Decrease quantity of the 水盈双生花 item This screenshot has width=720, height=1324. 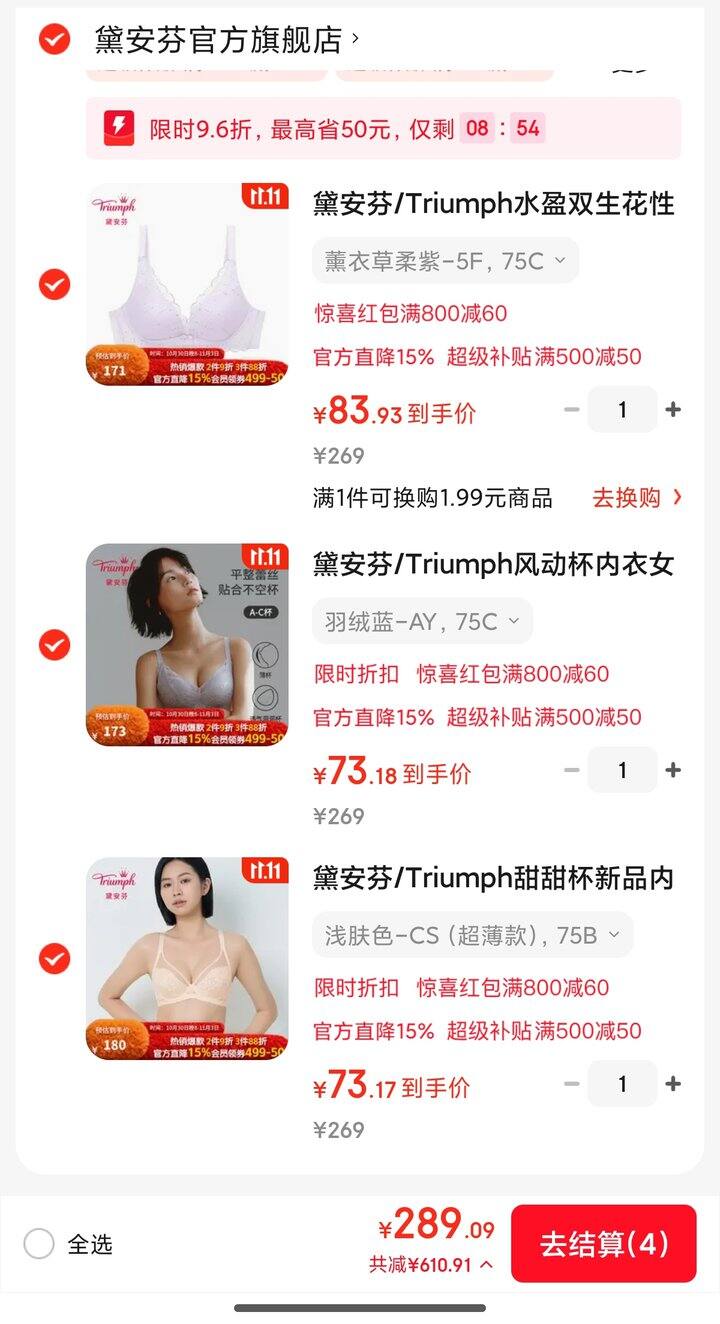572,410
